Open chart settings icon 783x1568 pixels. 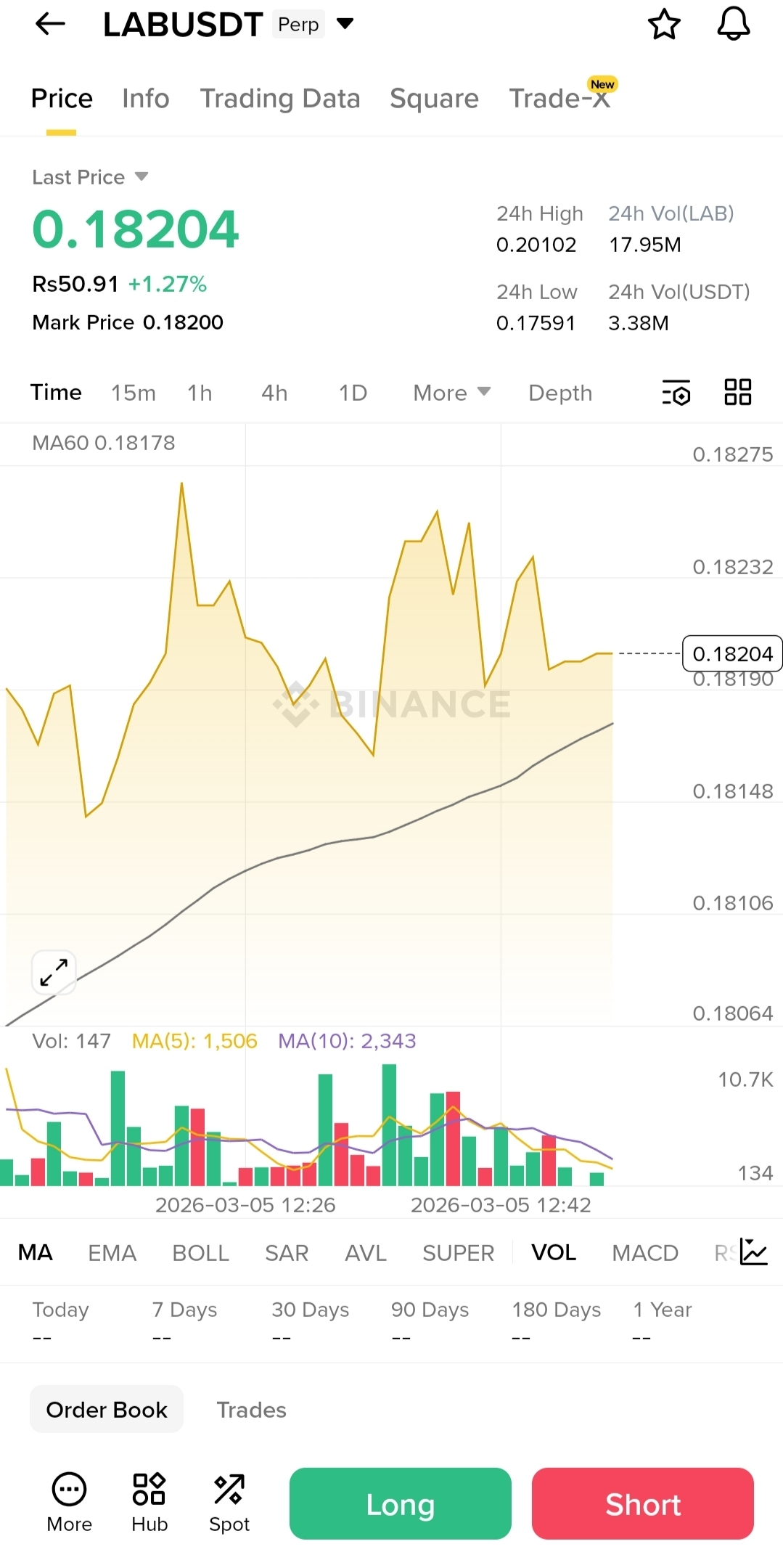[x=676, y=393]
